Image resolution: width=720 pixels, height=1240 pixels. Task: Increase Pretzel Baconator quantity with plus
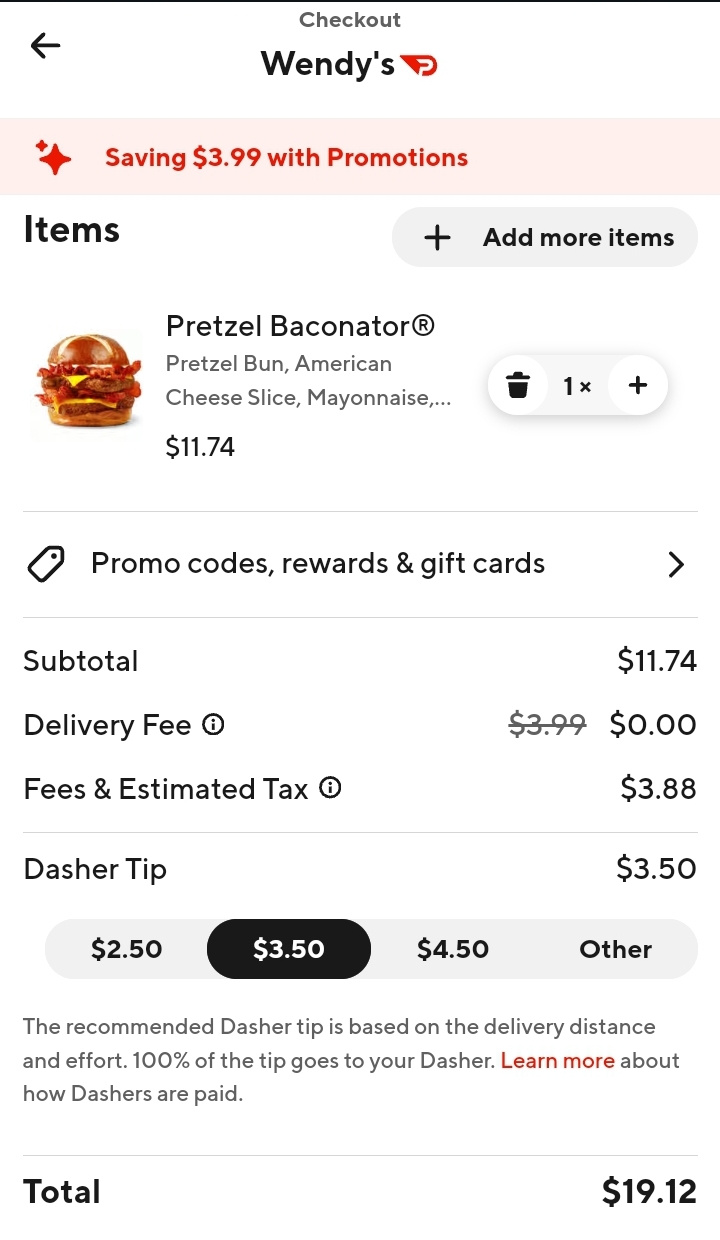tap(638, 385)
